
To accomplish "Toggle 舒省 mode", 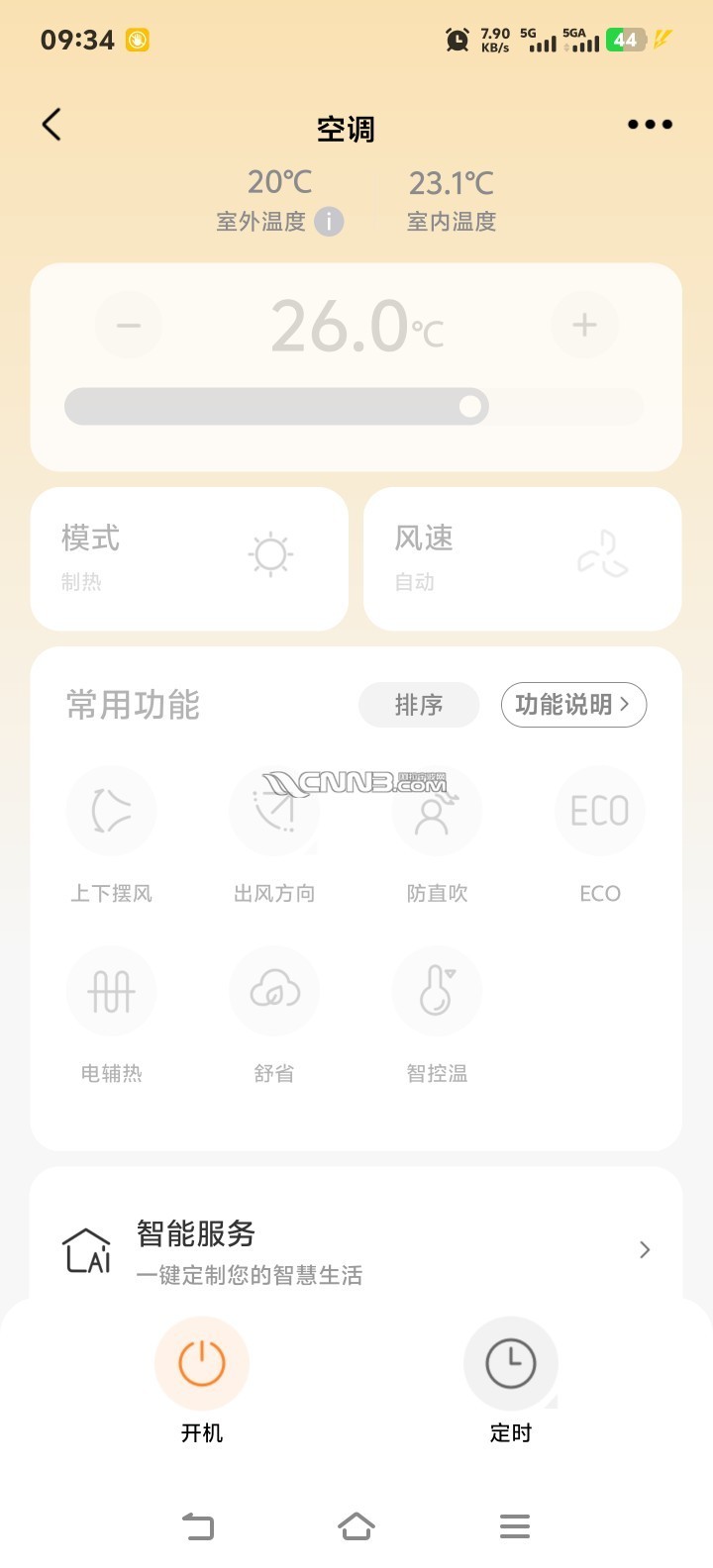I will [274, 992].
